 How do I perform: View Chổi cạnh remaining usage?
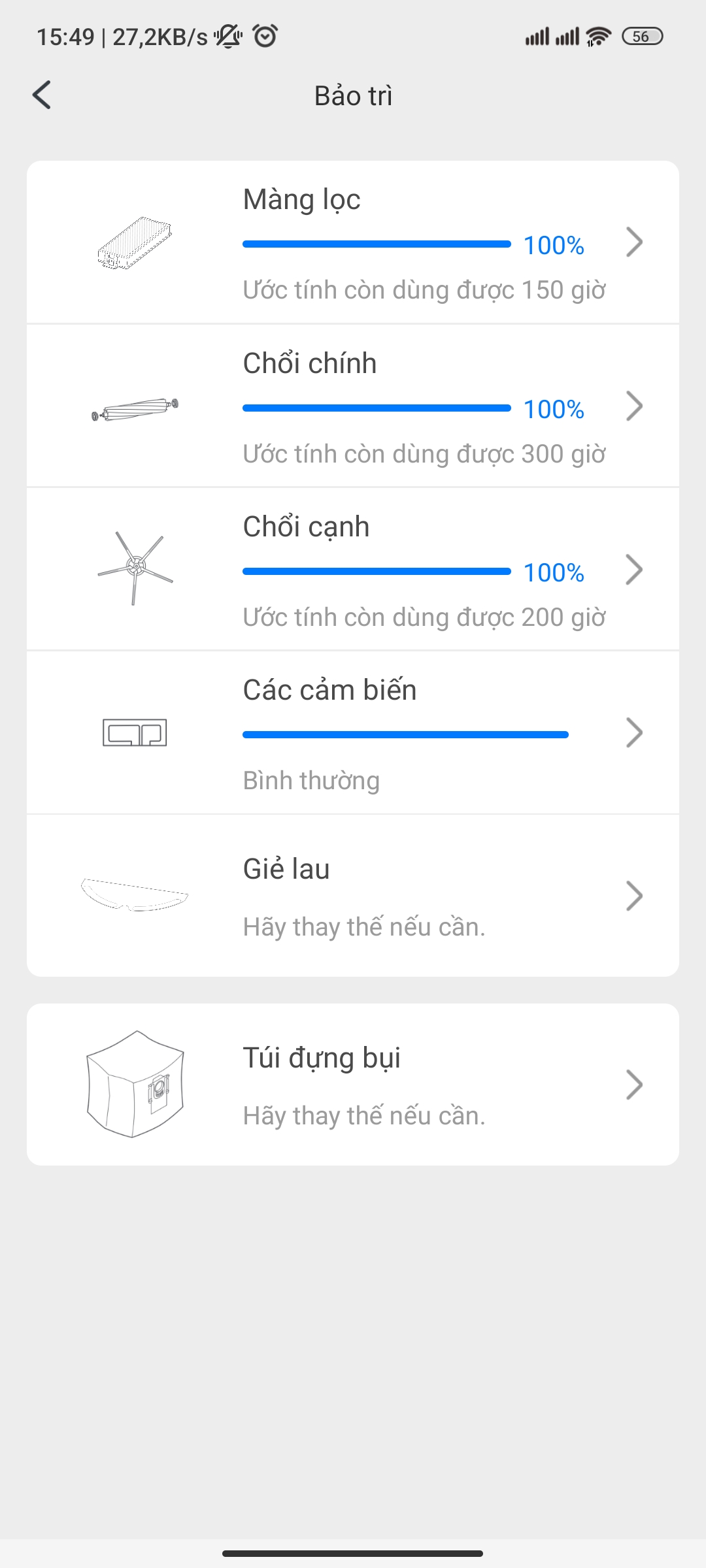[353, 569]
